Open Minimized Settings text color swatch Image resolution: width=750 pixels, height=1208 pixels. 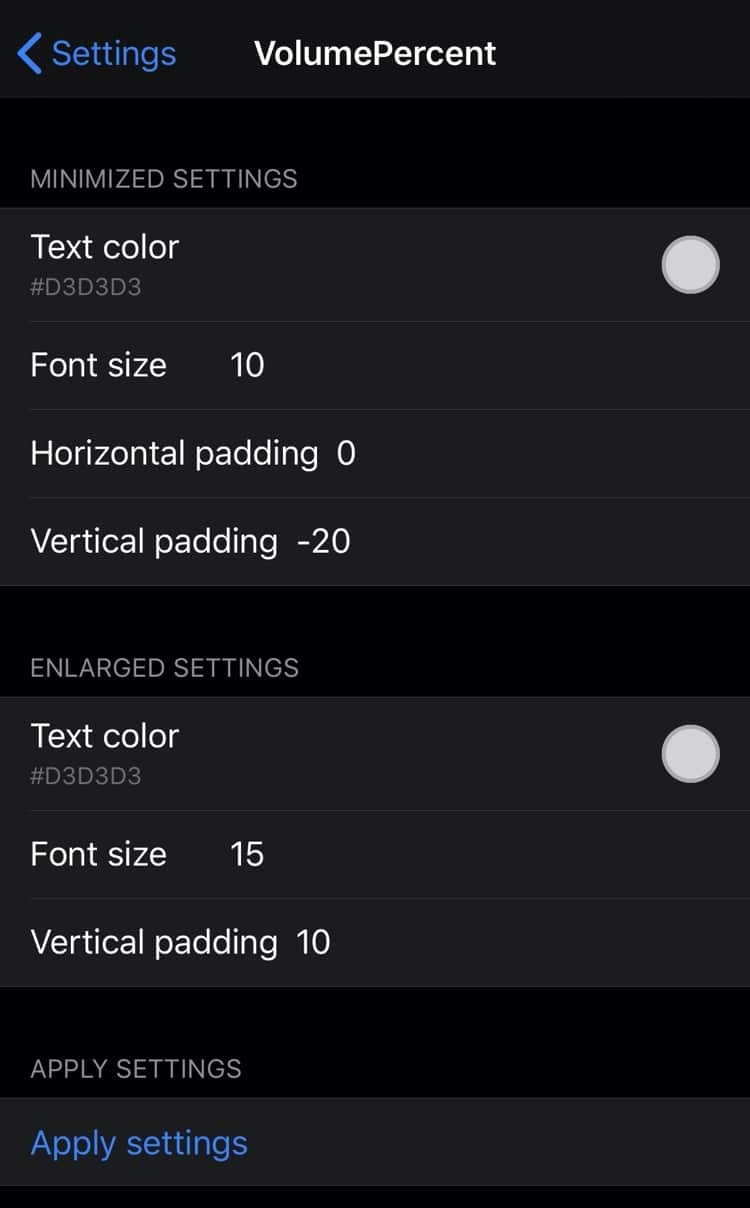[690, 265]
